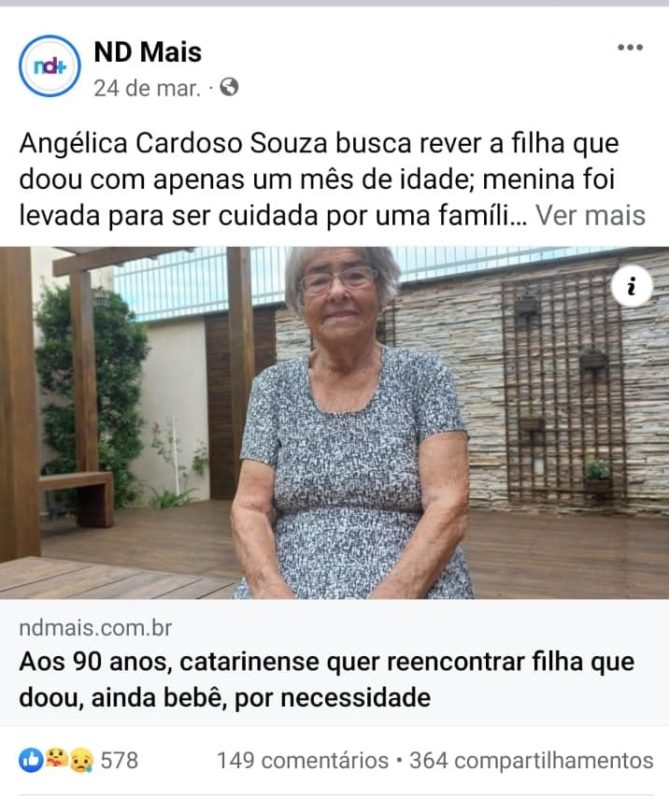Open the article headline from ndmais.com.br
The width and height of the screenshot is (669, 800).
point(325,679)
